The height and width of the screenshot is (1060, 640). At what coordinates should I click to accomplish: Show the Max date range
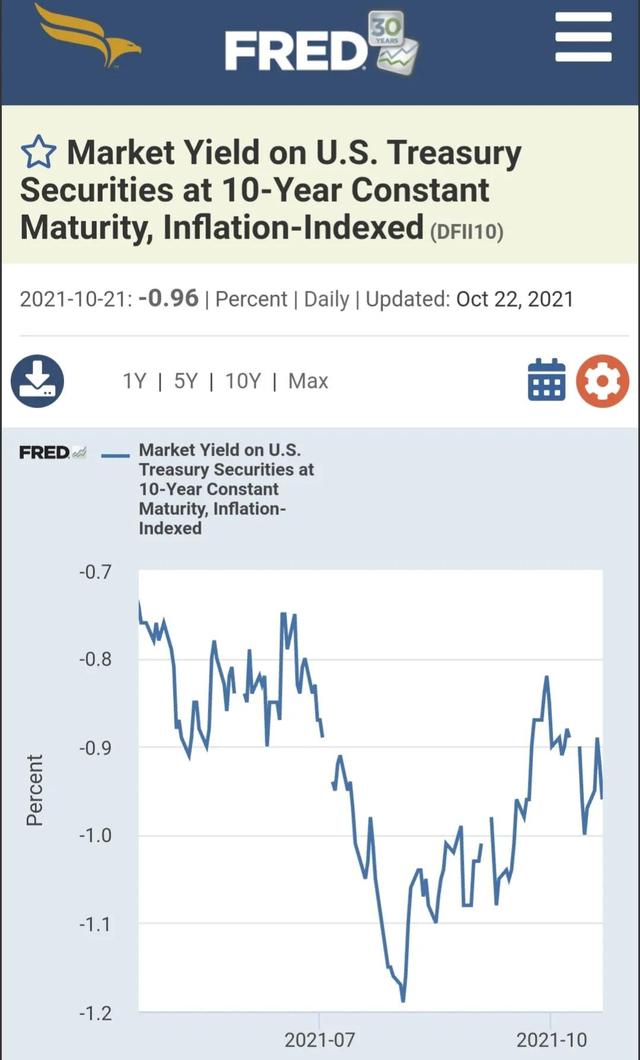point(308,381)
